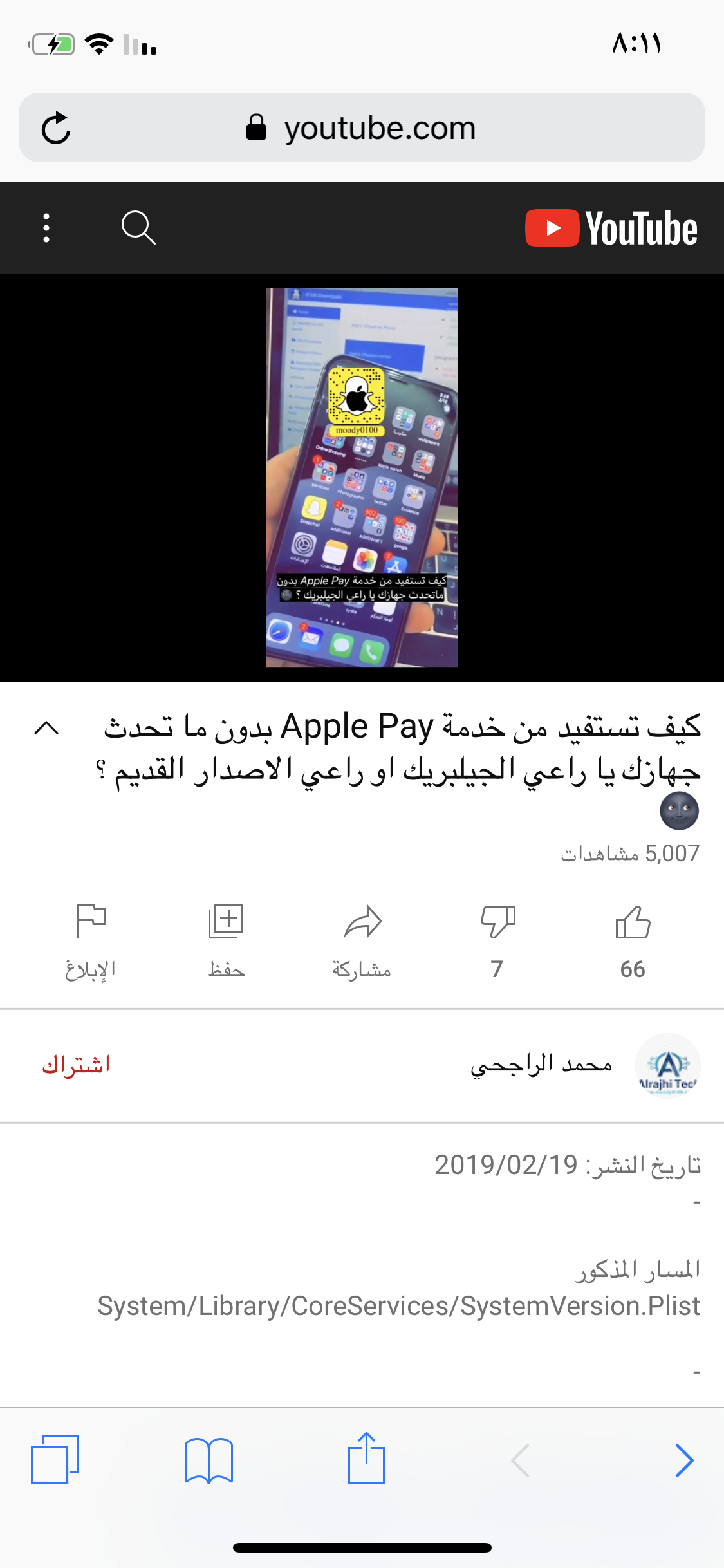Tap the youtube.com address bar
Viewport: 724px width, 1568px height.
tap(380, 128)
